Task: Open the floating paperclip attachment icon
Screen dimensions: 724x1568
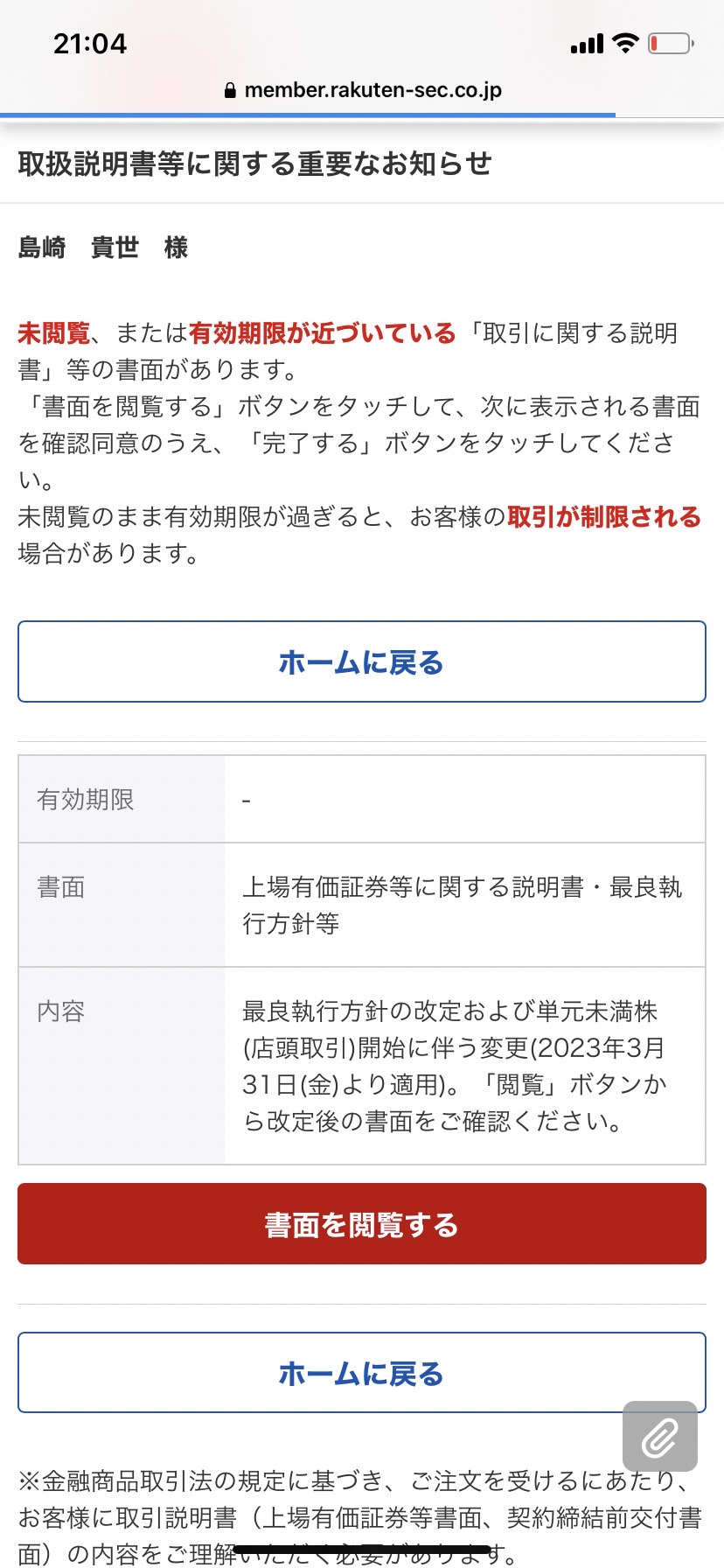Action: pos(660,1436)
